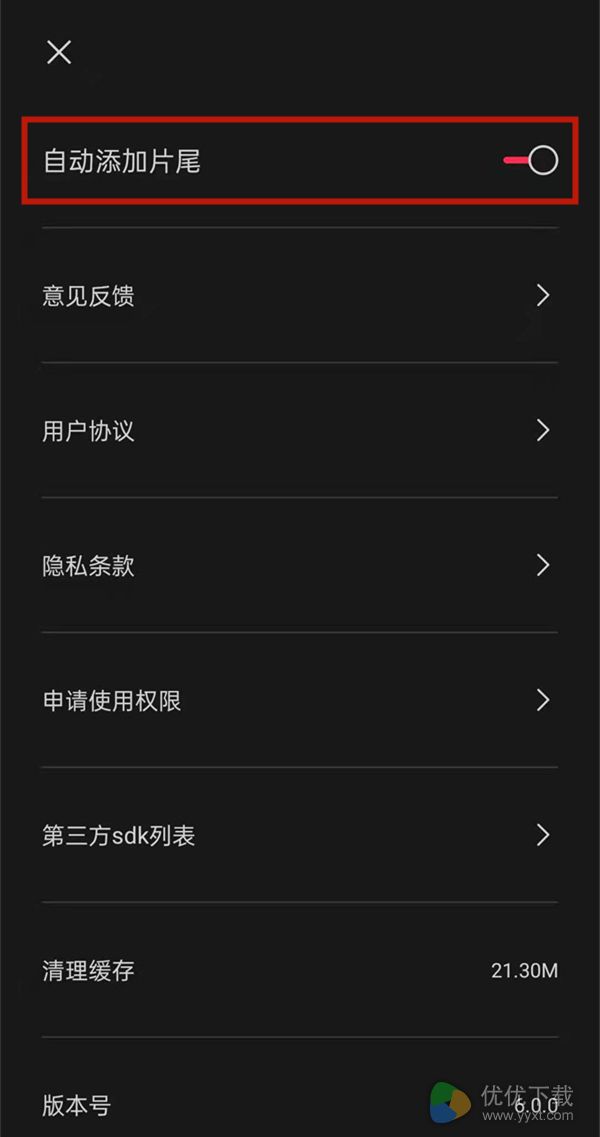Tap 清理缓存 to clear cache
The width and height of the screenshot is (600, 1137).
coord(300,969)
